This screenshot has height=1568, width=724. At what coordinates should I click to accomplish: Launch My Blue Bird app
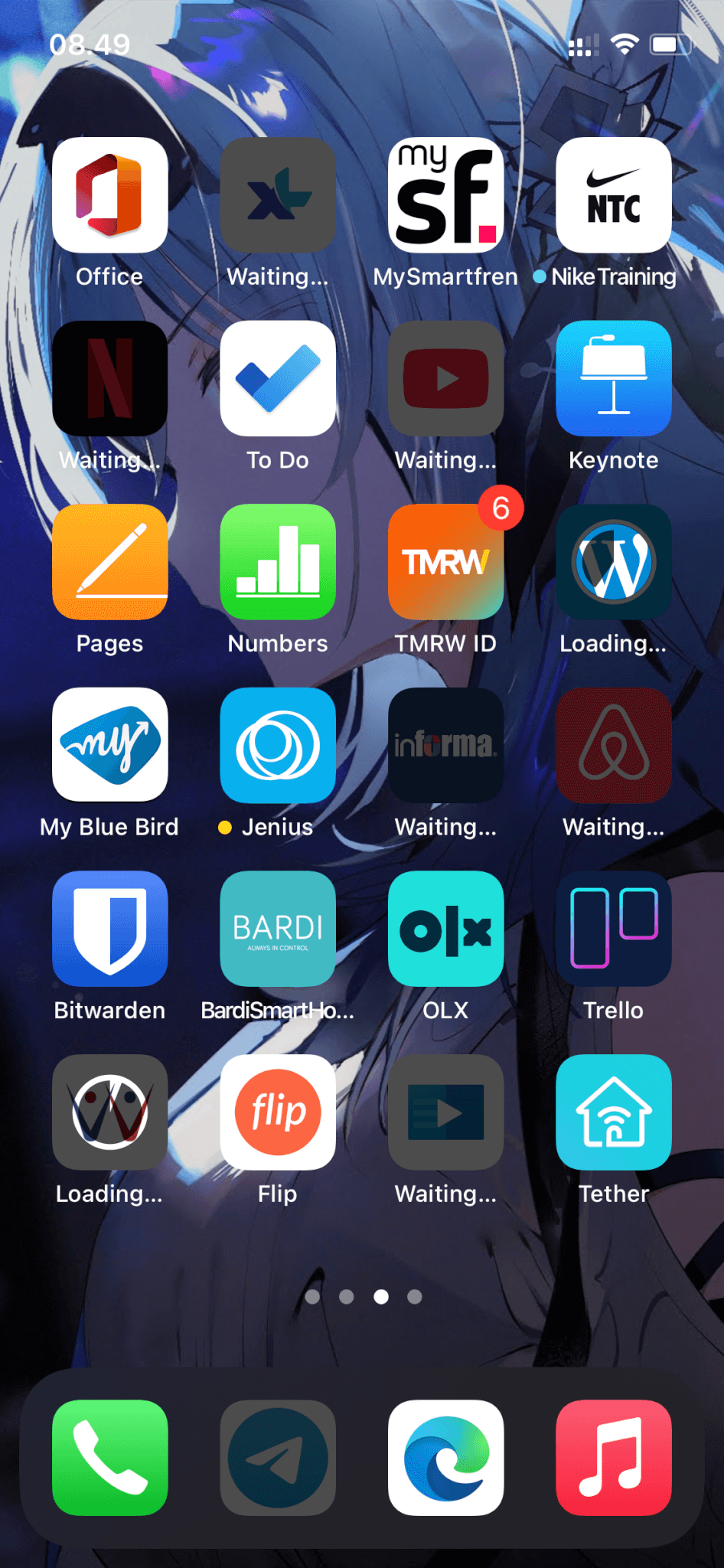(x=109, y=745)
